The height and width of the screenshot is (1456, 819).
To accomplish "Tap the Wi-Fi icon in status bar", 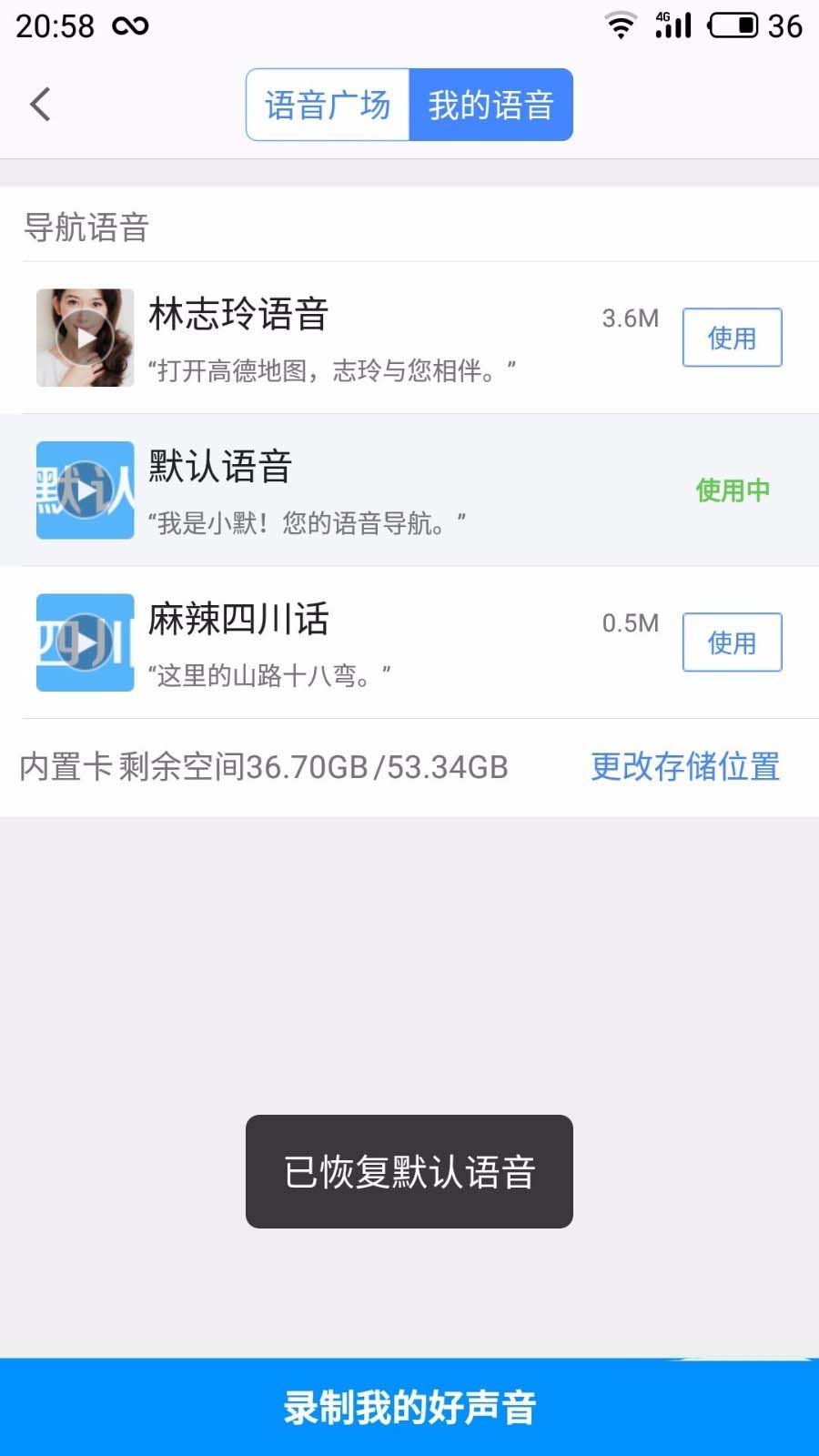I will 622,25.
